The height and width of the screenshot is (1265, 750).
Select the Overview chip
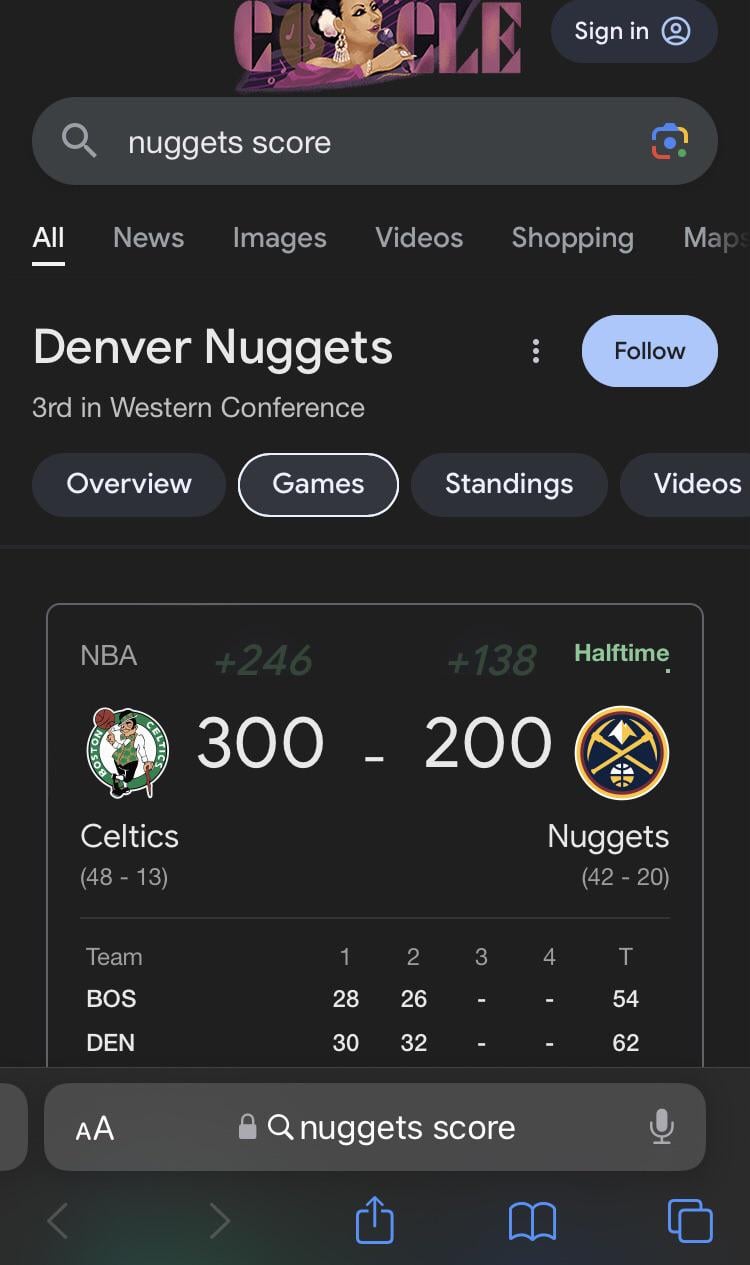(x=129, y=484)
